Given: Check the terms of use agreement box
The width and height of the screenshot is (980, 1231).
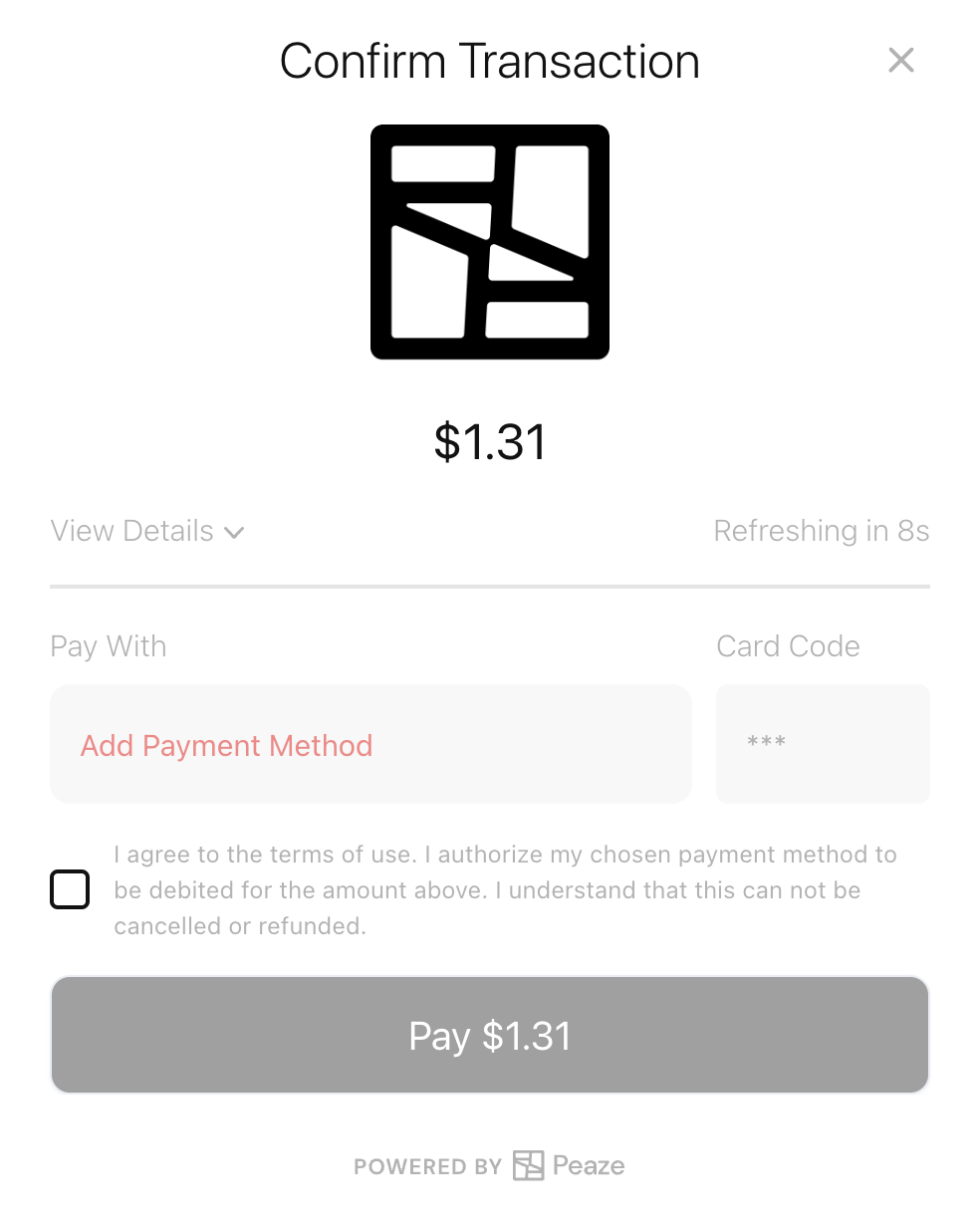Looking at the screenshot, I should click(x=70, y=889).
